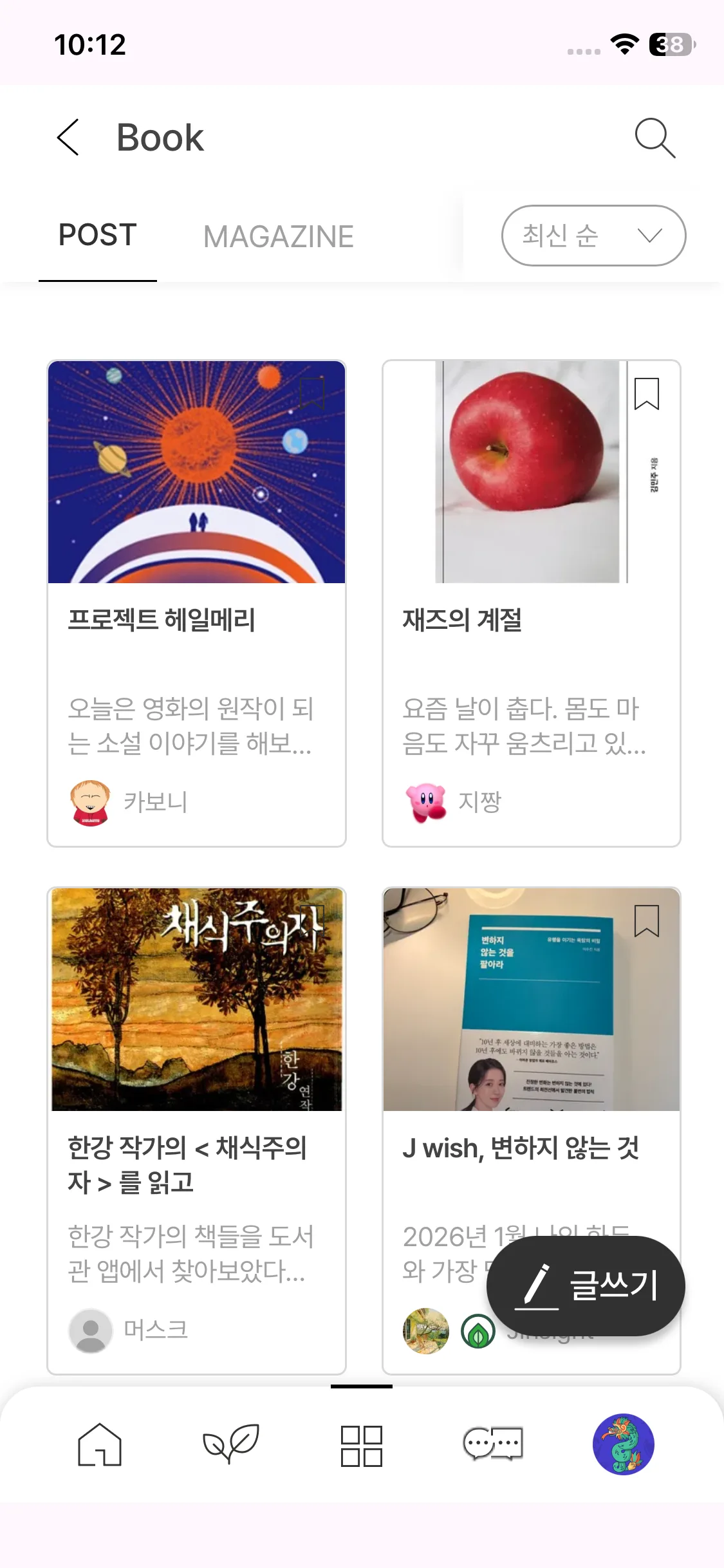Viewport: 724px width, 1568px height.
Task: Switch to the MAGAZINE tab
Action: click(278, 236)
